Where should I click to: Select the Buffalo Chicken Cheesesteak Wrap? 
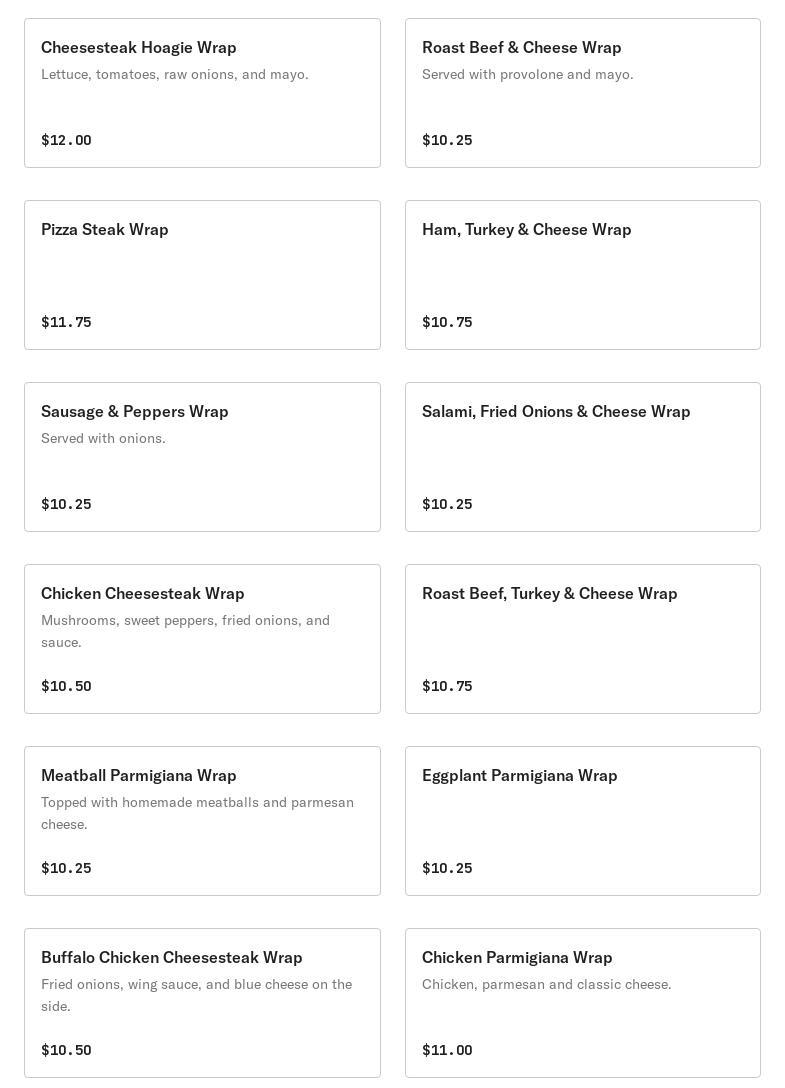pyautogui.click(x=202, y=1003)
